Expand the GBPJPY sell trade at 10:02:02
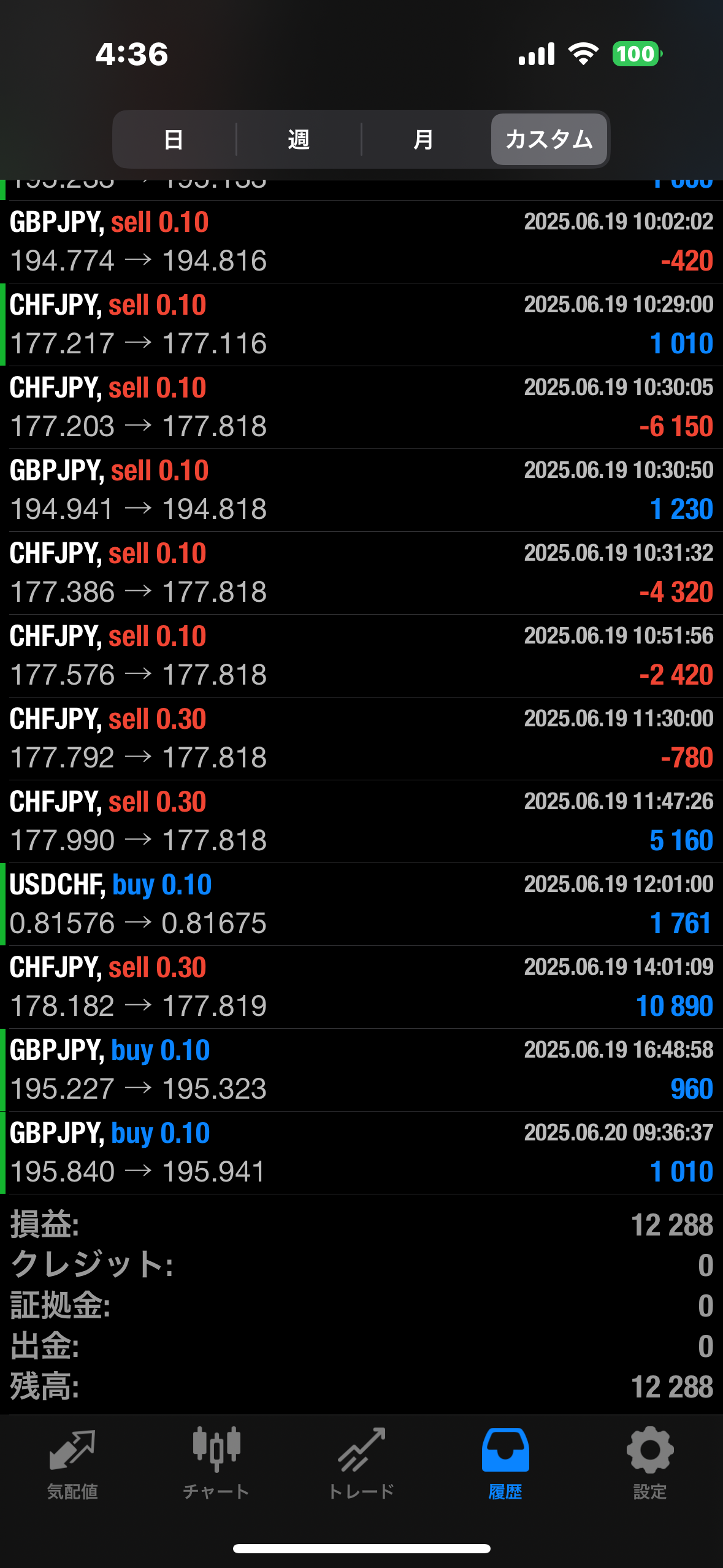 click(361, 242)
